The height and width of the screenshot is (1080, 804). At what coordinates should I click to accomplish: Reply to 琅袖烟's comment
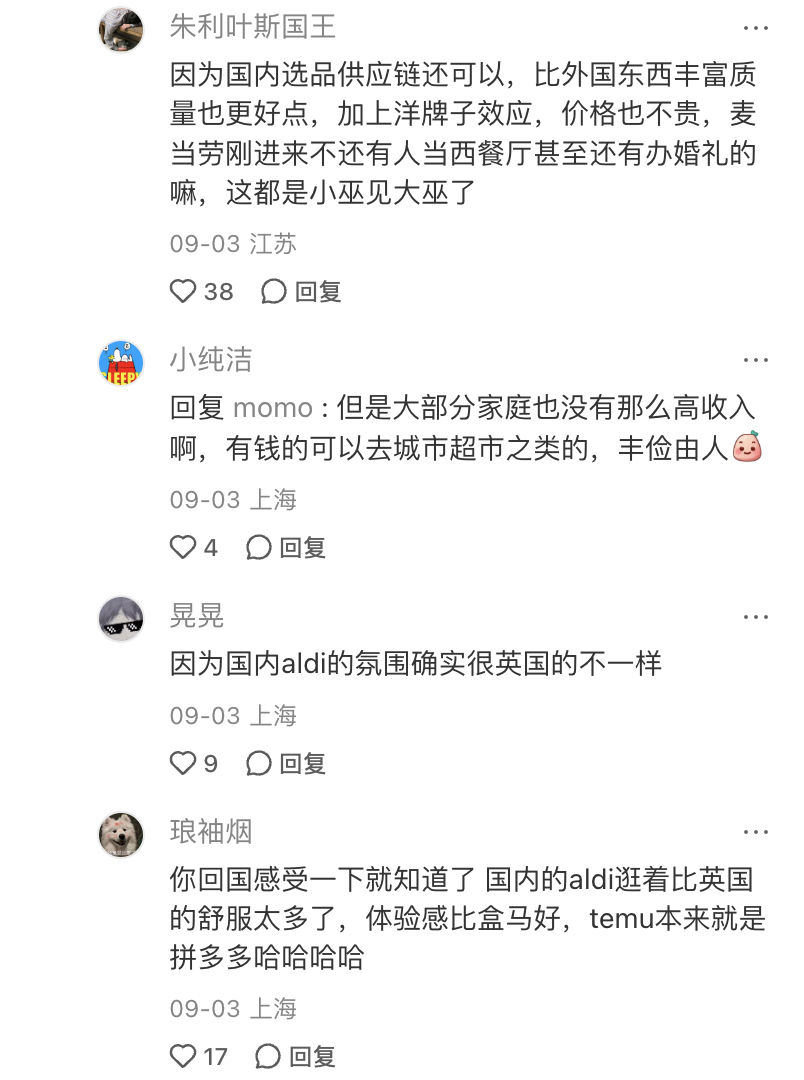point(295,1056)
